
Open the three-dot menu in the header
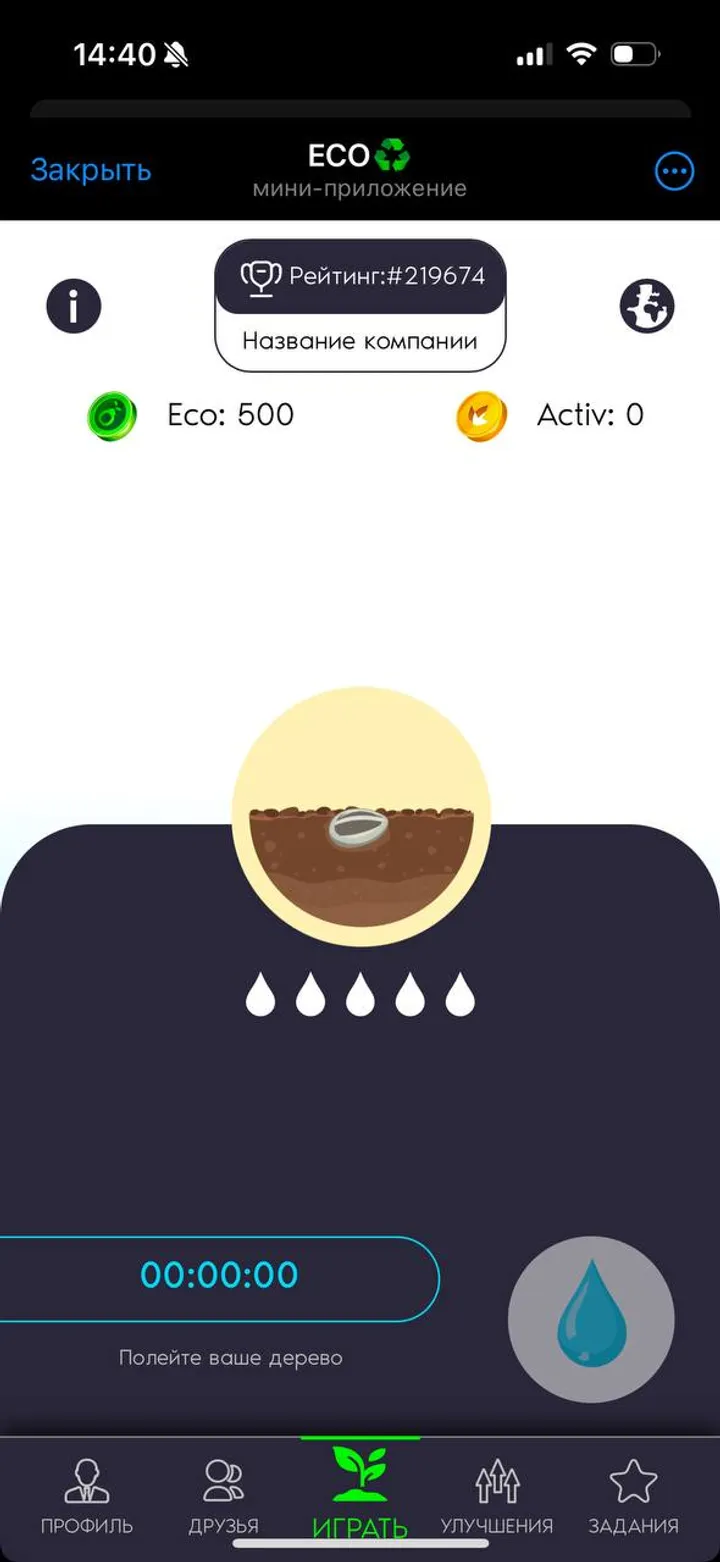pyautogui.click(x=674, y=170)
